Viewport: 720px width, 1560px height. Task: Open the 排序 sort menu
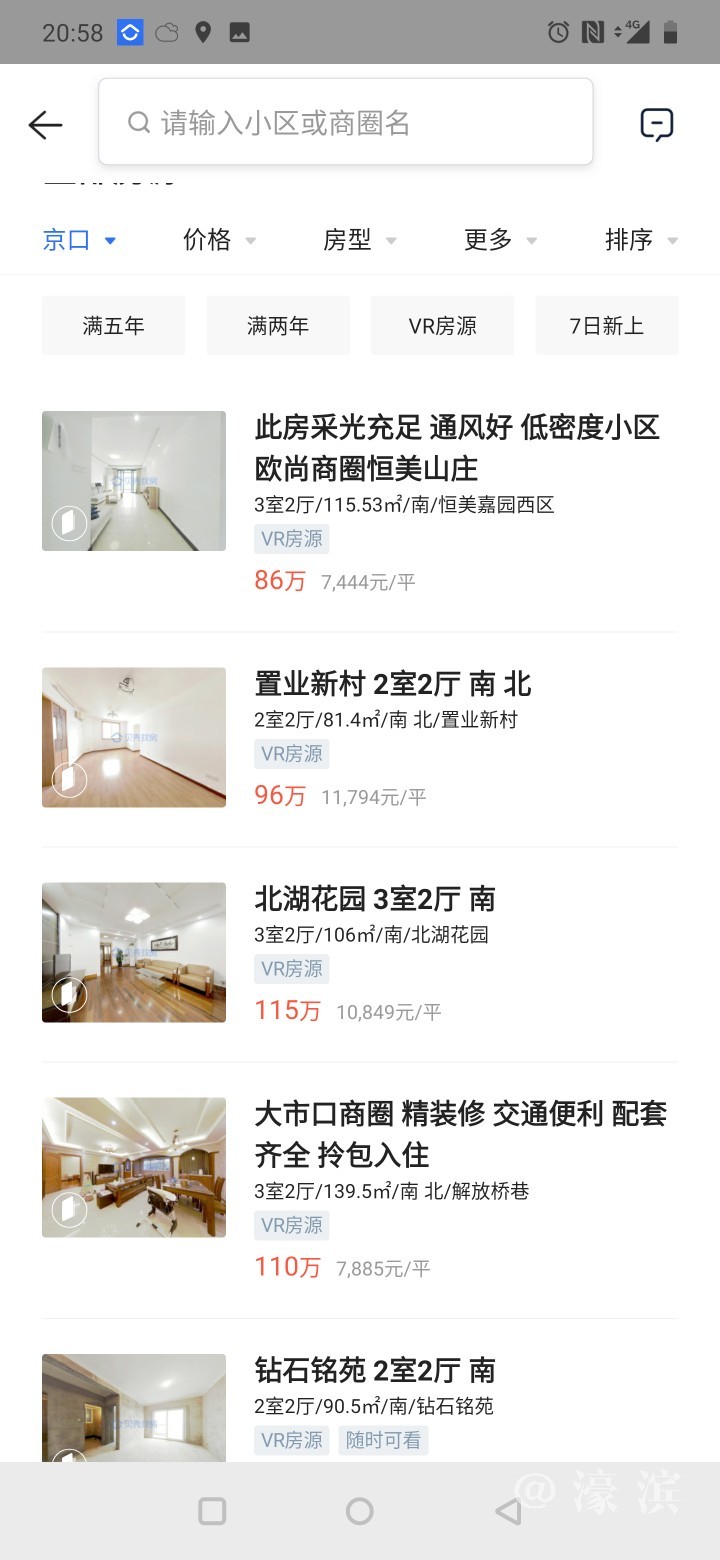coord(640,240)
